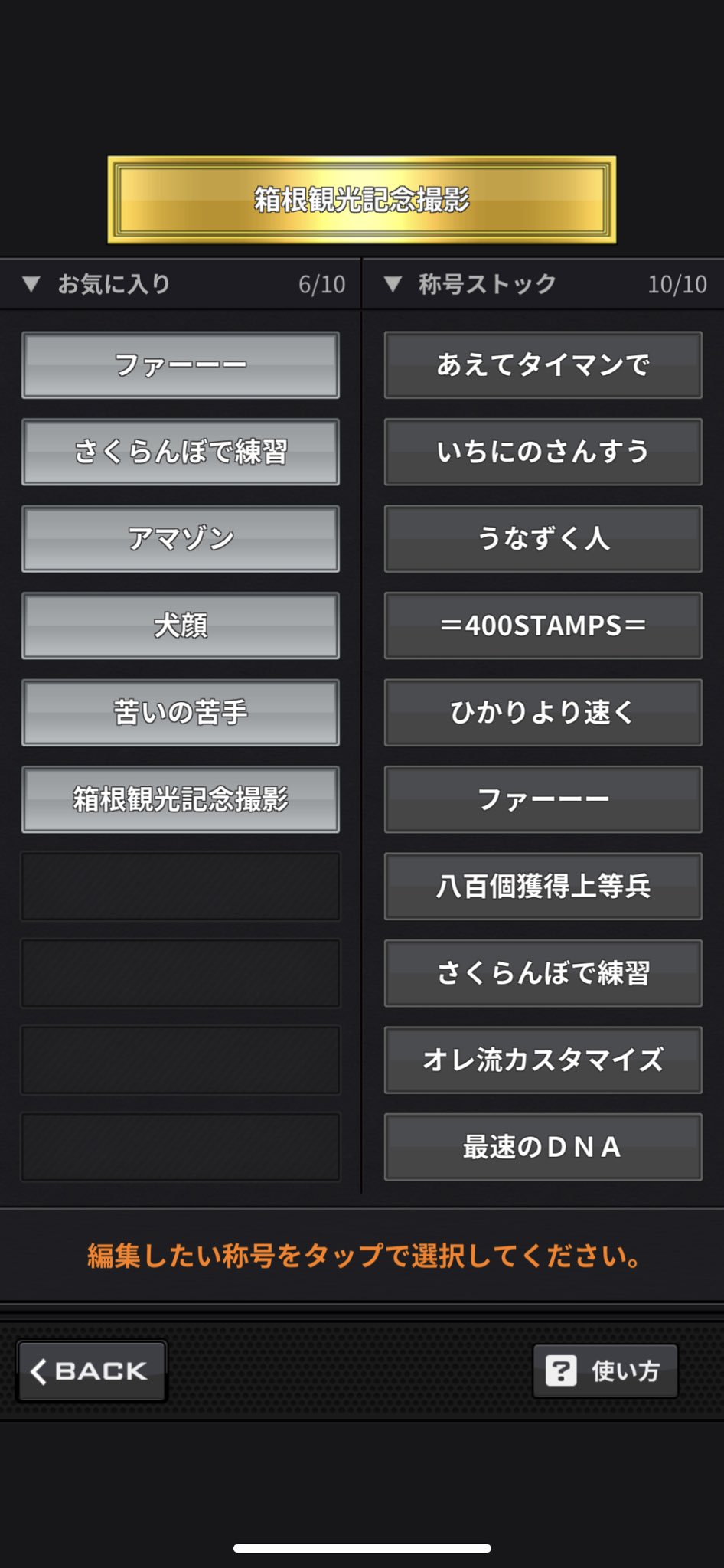
Task: Select さくらんぼで練習 in the favorites list
Action: point(181,452)
